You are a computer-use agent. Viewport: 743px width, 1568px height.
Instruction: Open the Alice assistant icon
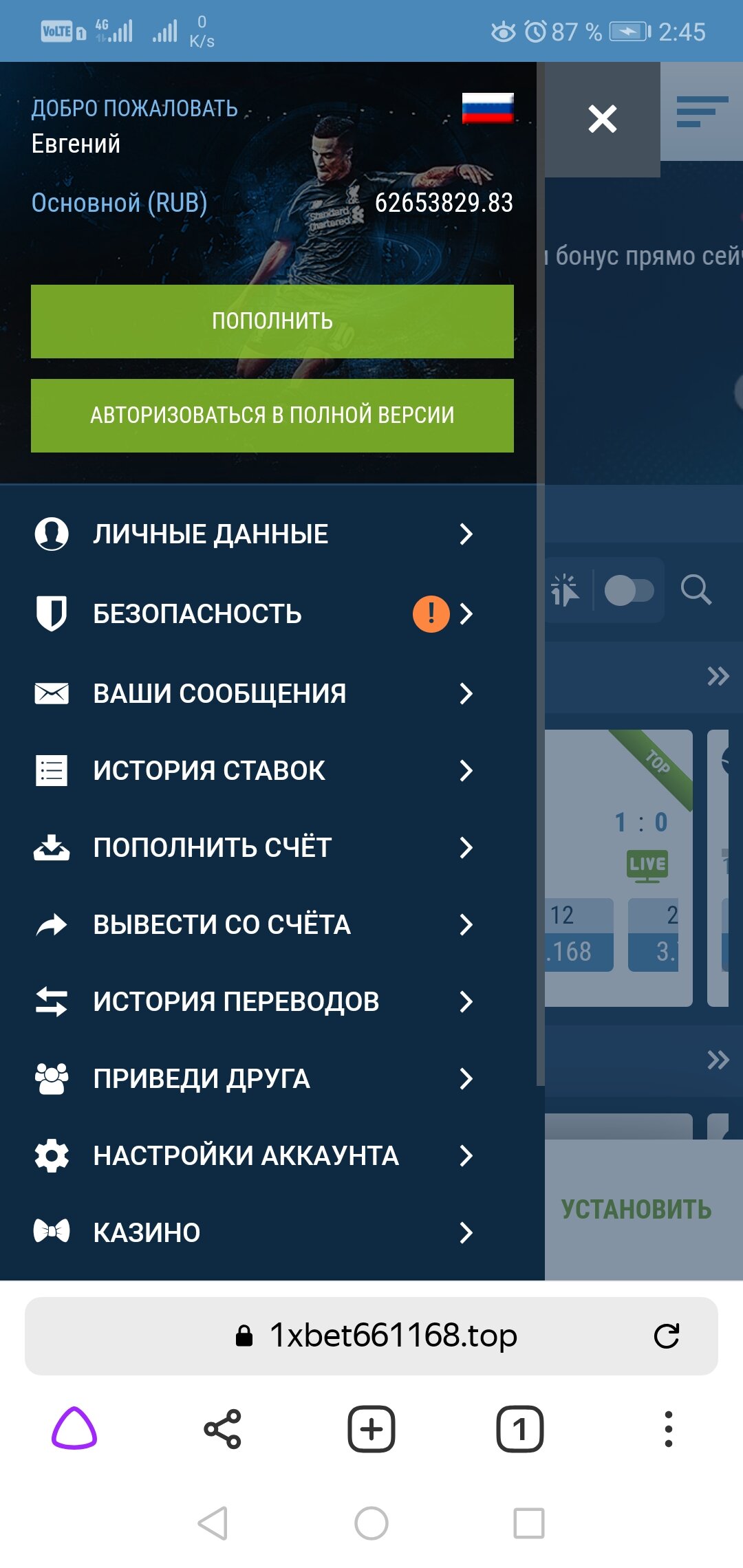click(x=74, y=1429)
